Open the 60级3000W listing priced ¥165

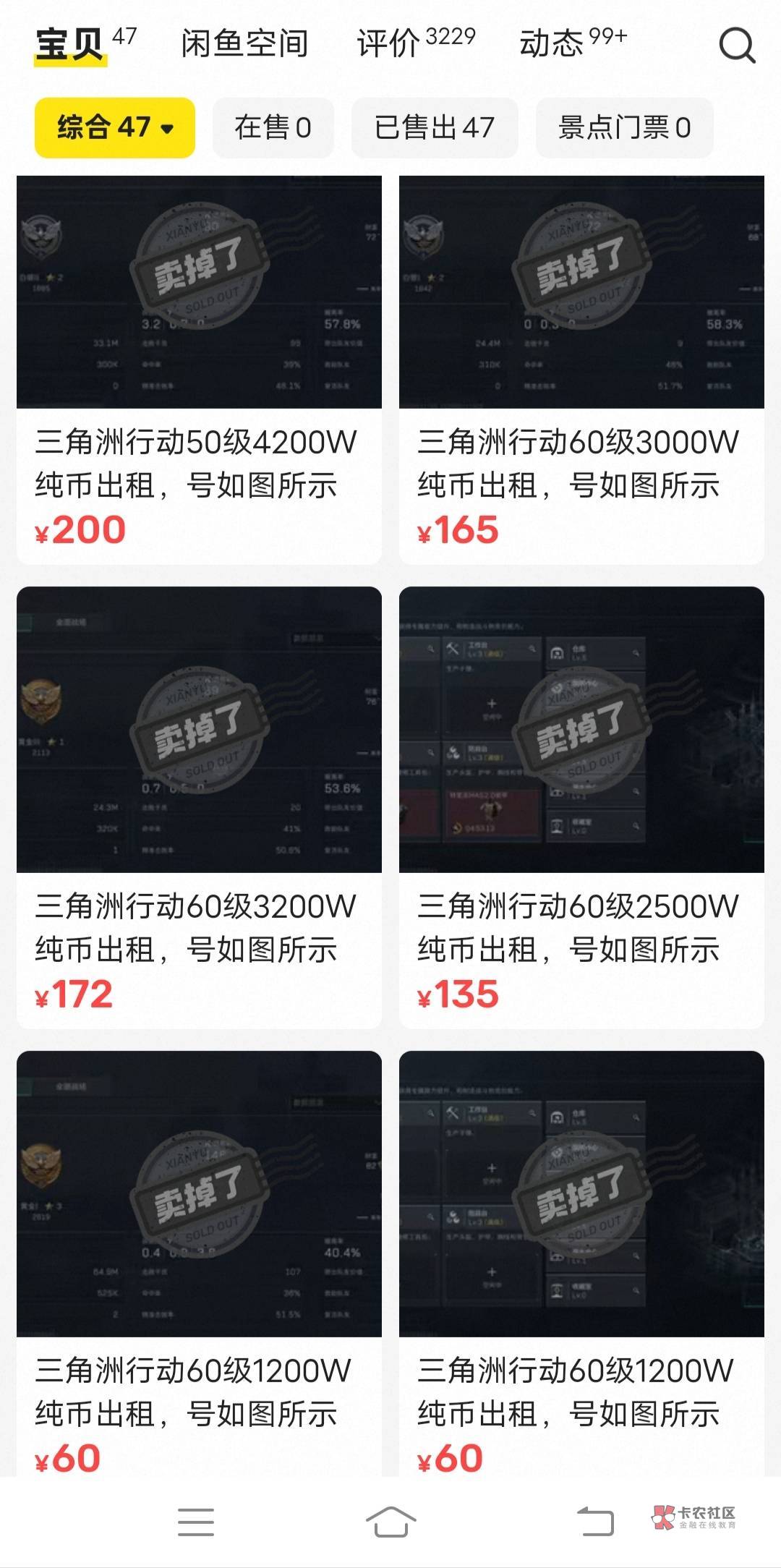click(581, 370)
